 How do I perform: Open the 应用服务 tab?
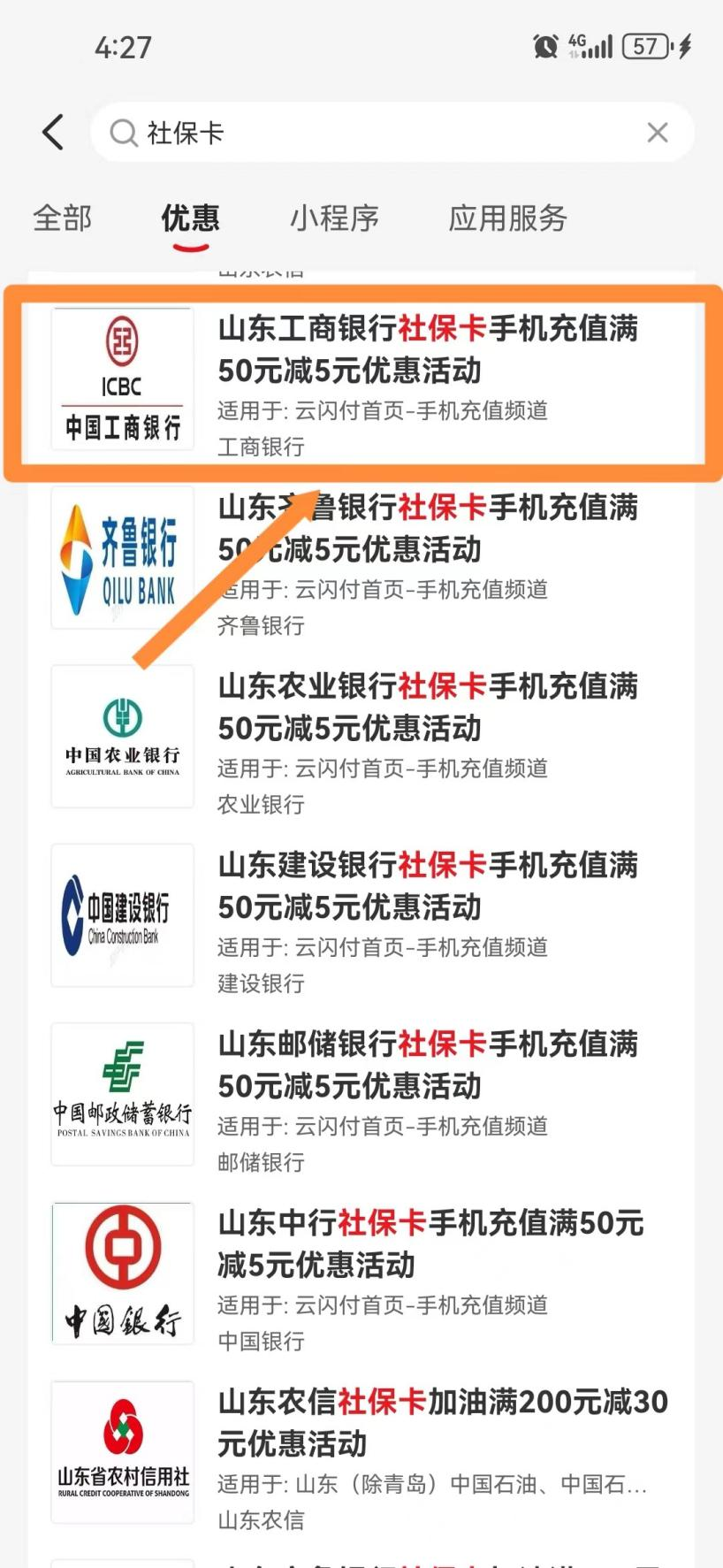pos(507,218)
